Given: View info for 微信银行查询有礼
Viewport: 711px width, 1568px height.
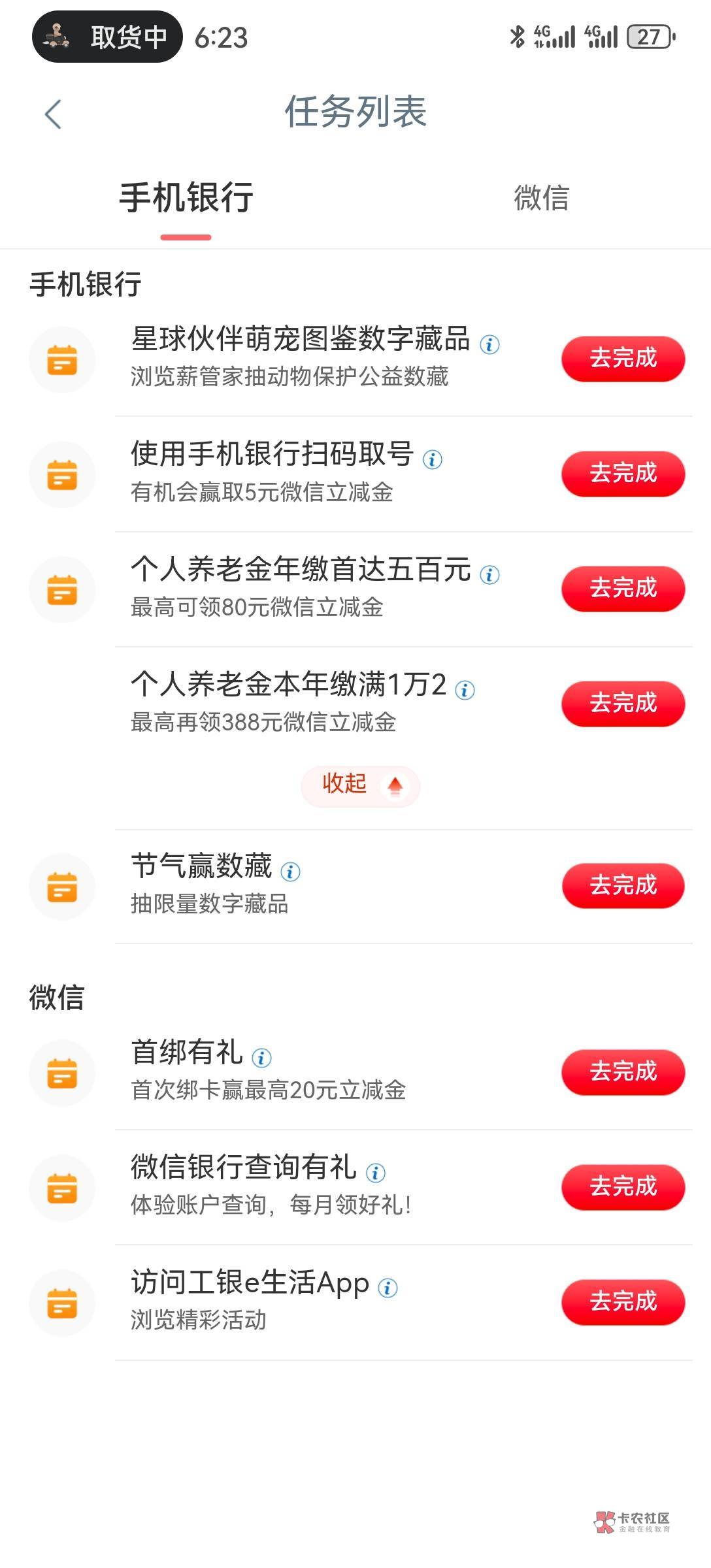Looking at the screenshot, I should tap(375, 1173).
